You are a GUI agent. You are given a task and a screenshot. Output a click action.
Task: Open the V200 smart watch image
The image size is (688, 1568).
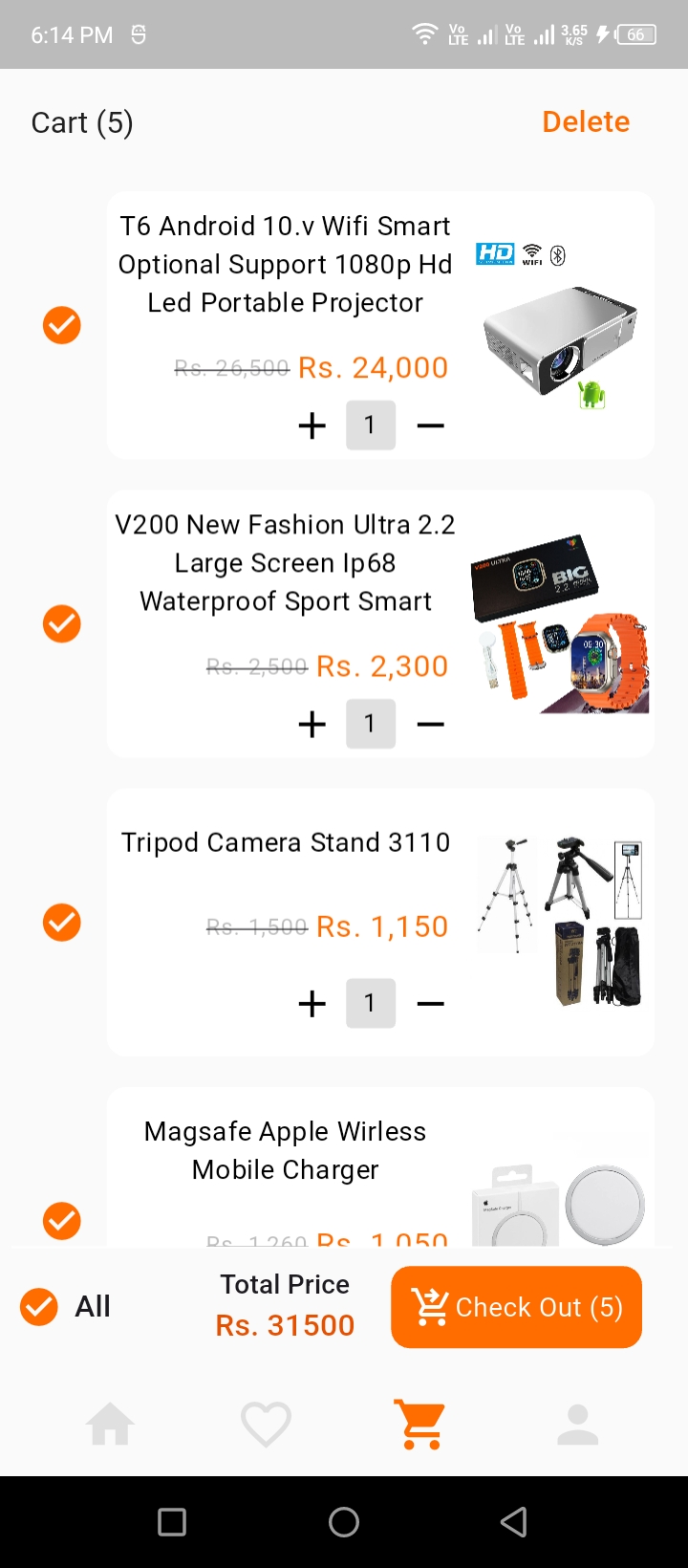click(x=559, y=625)
